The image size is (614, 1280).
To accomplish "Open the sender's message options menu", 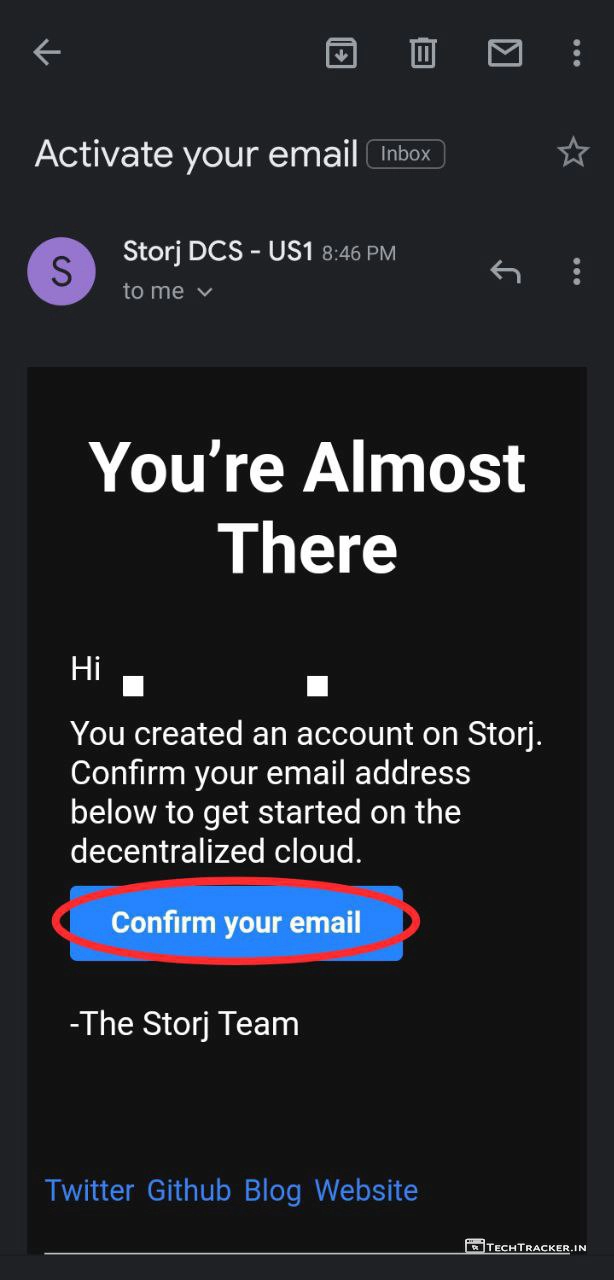I will [577, 271].
